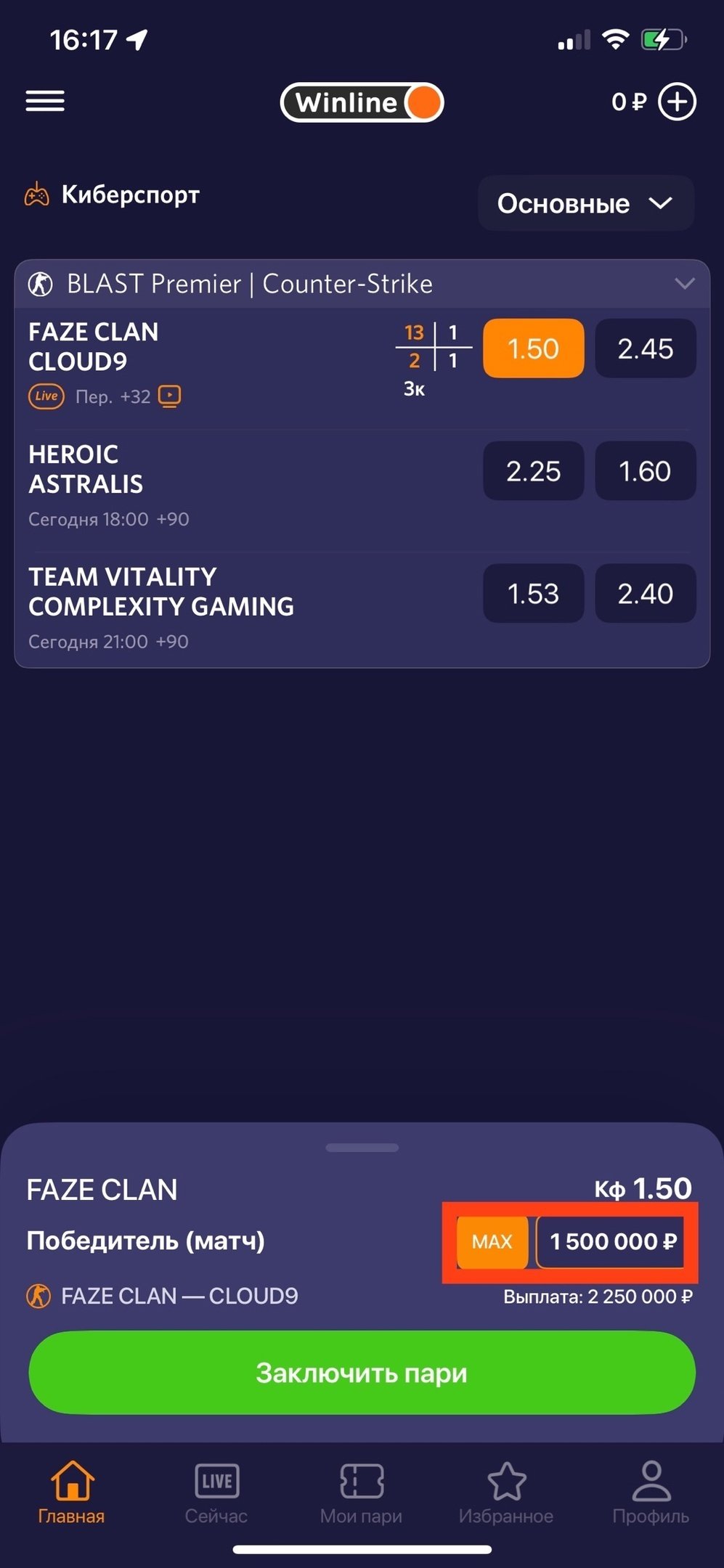
Task: Pick odds 1.60 for Astralis
Action: [x=645, y=471]
